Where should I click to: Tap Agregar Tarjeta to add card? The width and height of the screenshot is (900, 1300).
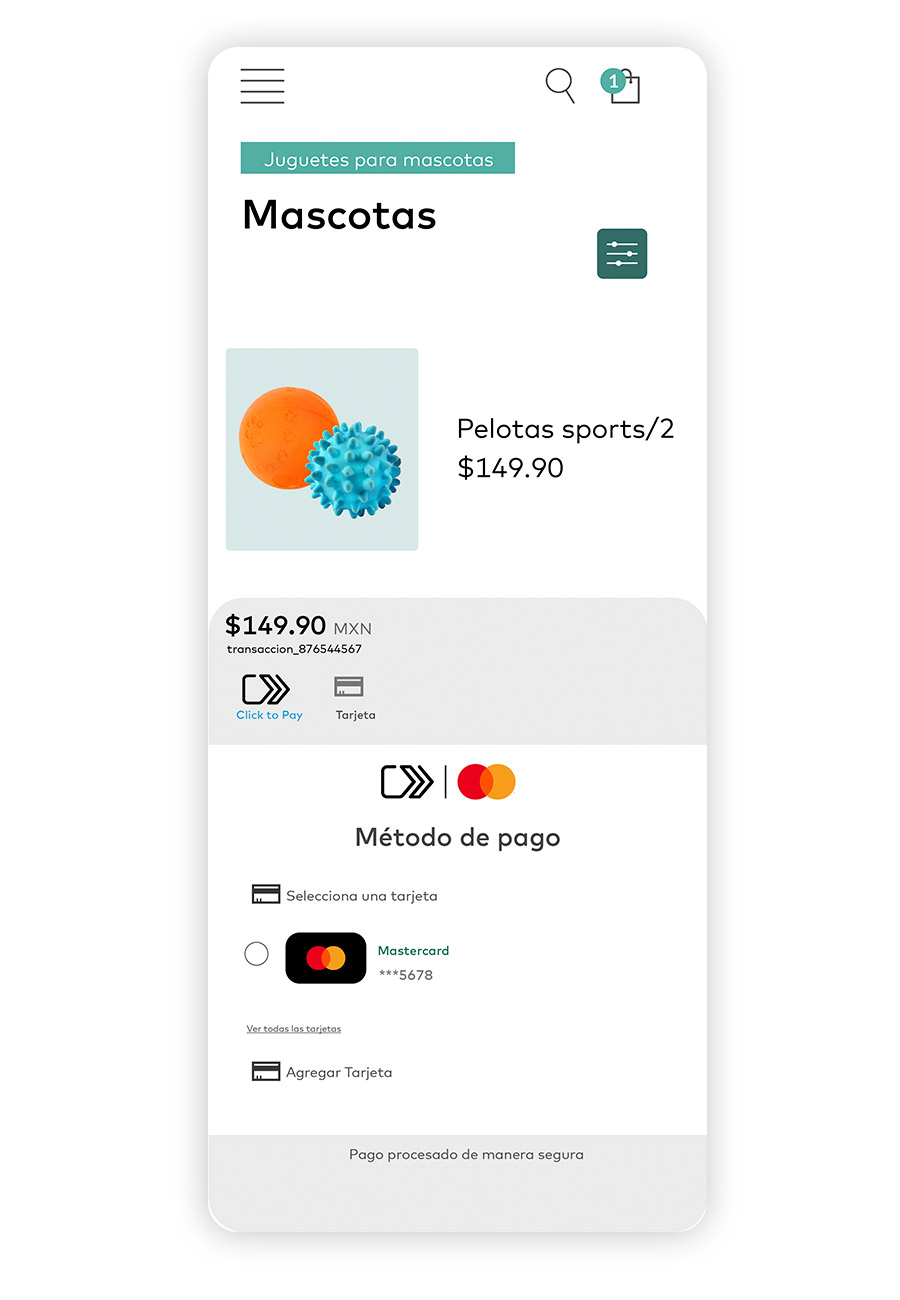point(322,1072)
